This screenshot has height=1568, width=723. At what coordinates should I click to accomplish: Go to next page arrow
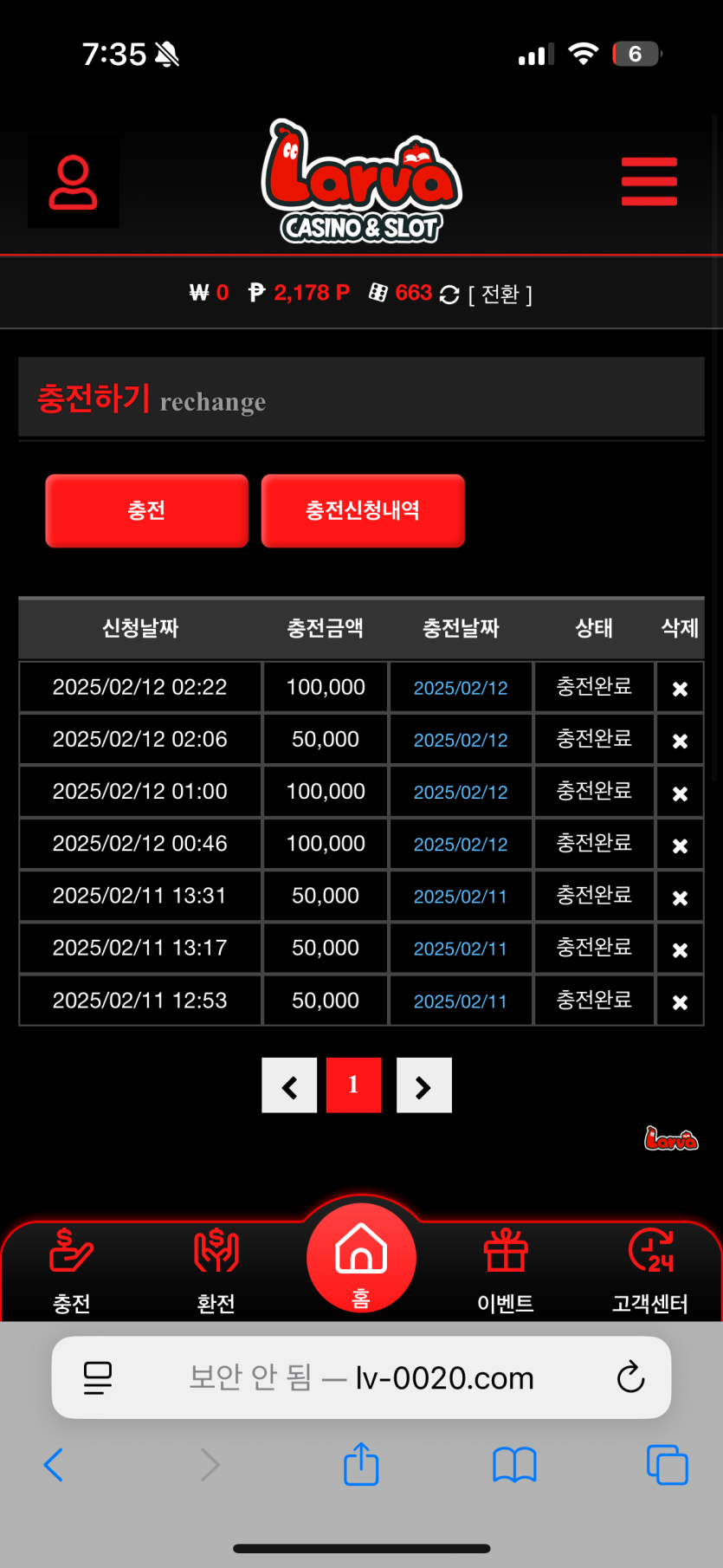pyautogui.click(x=423, y=1085)
